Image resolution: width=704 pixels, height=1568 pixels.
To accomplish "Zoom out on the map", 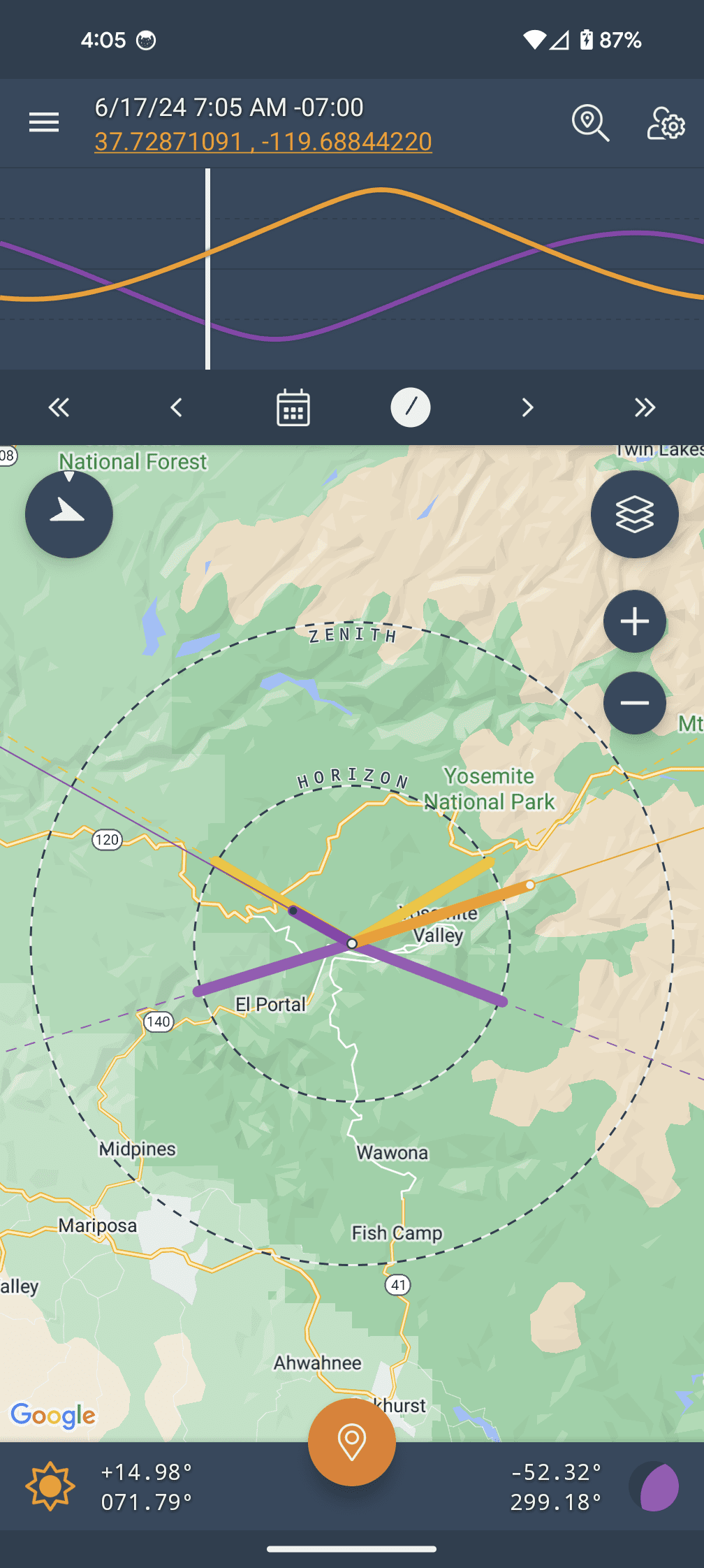I will coord(634,703).
